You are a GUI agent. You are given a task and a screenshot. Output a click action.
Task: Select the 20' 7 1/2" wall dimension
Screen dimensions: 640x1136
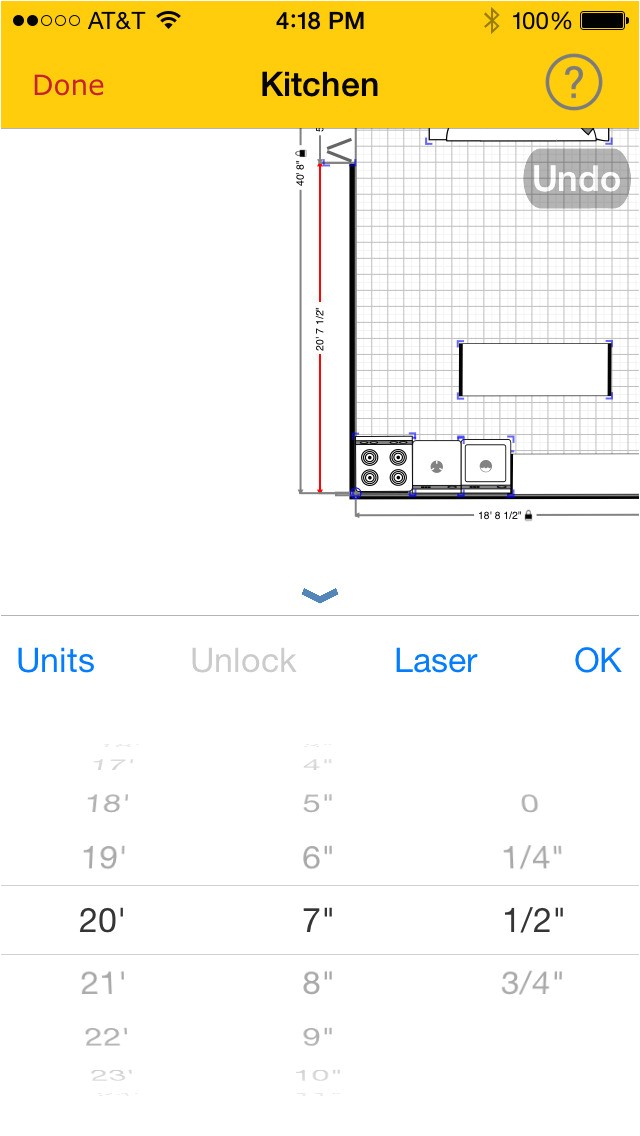(x=320, y=330)
